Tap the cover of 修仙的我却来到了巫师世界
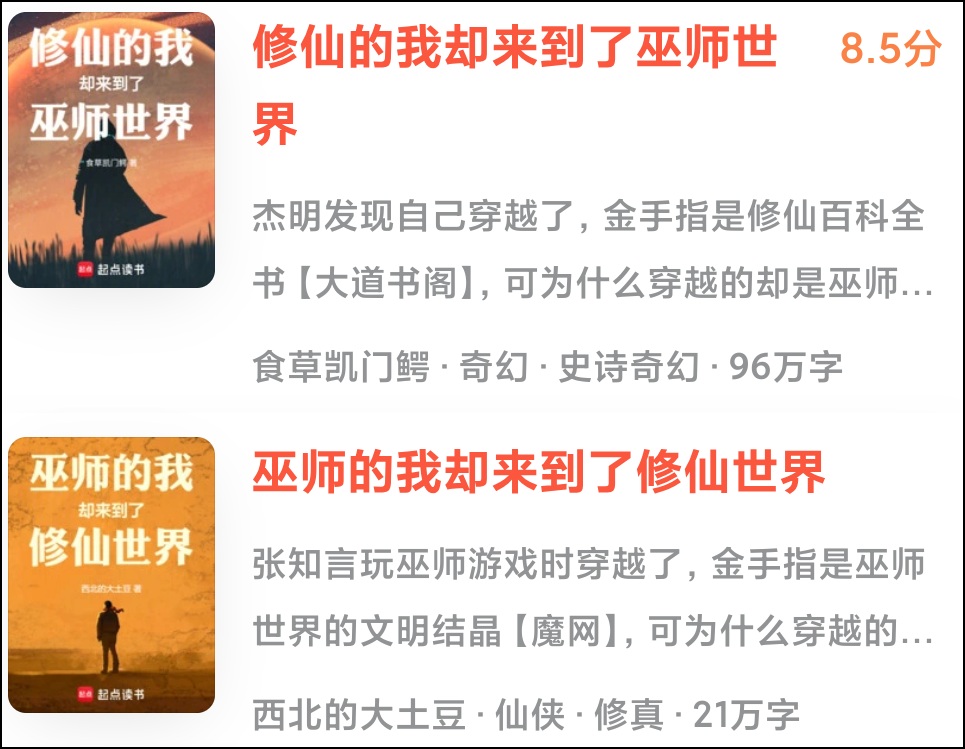Viewport: 965px width, 749px height. [111, 150]
